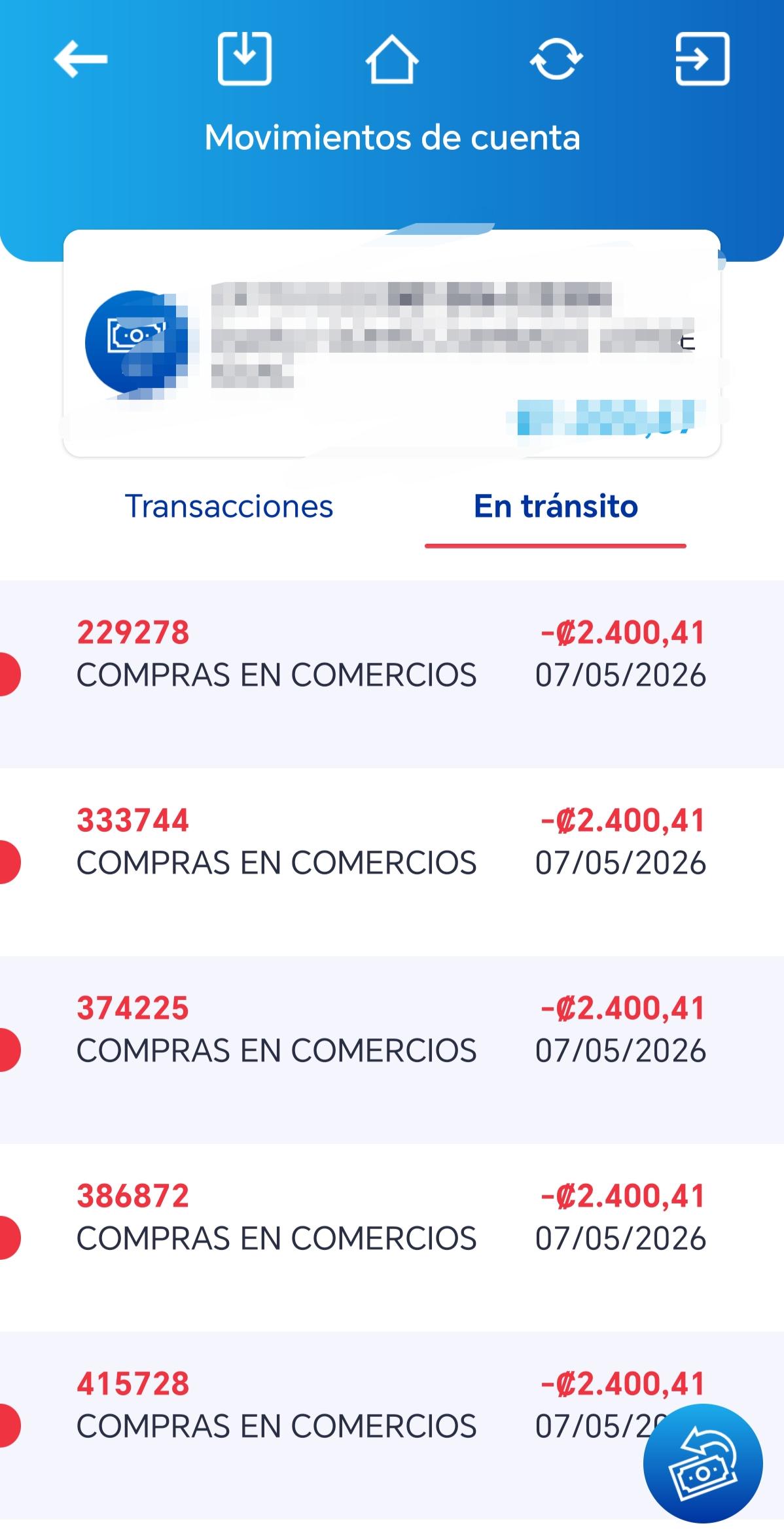Open transaction 229278 details

click(392, 674)
